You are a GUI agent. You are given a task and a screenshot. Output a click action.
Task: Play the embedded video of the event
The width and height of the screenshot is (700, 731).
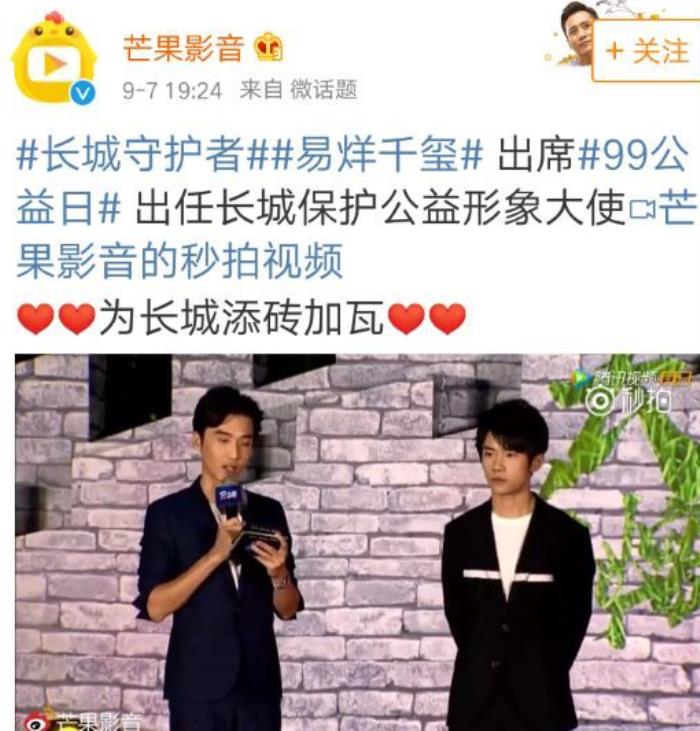point(357,540)
